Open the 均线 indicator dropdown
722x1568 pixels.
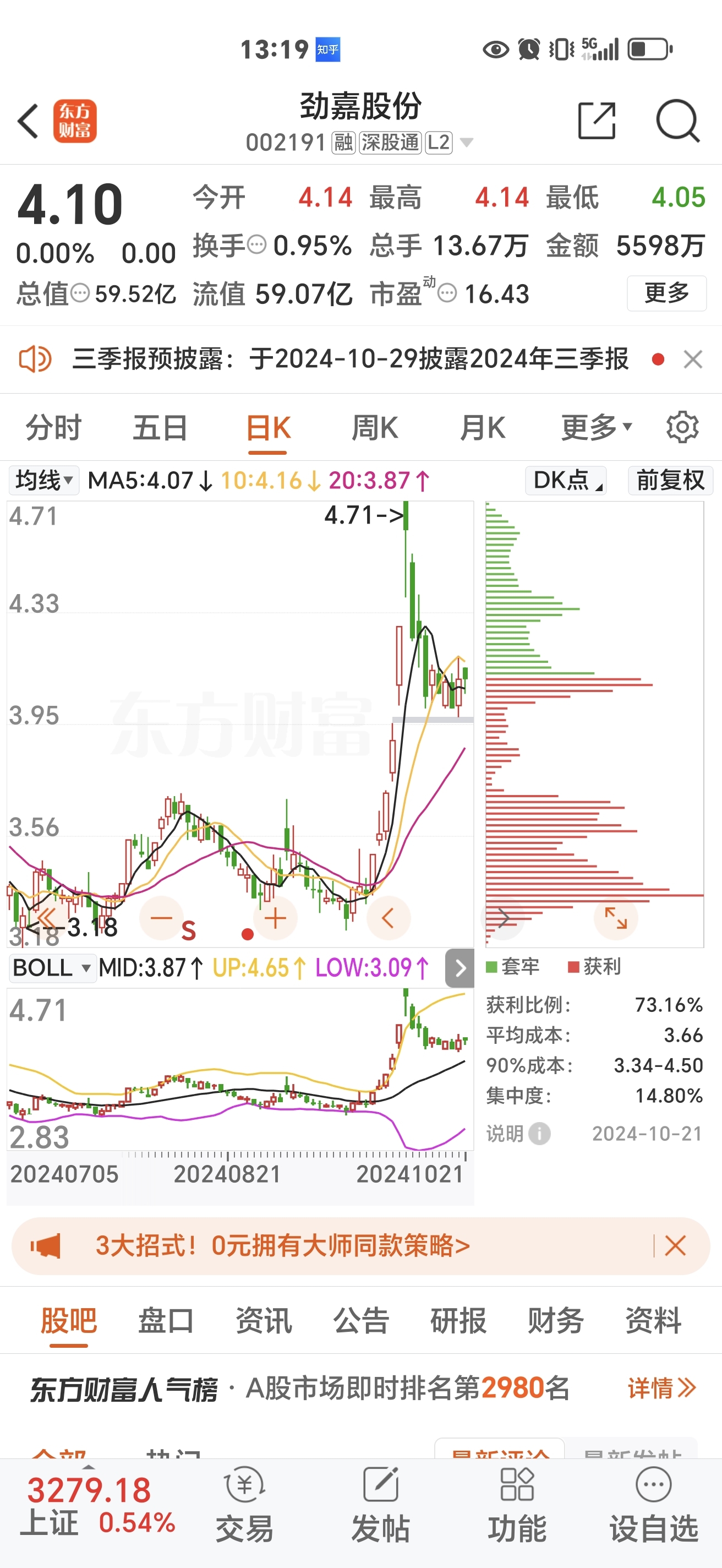pos(44,480)
